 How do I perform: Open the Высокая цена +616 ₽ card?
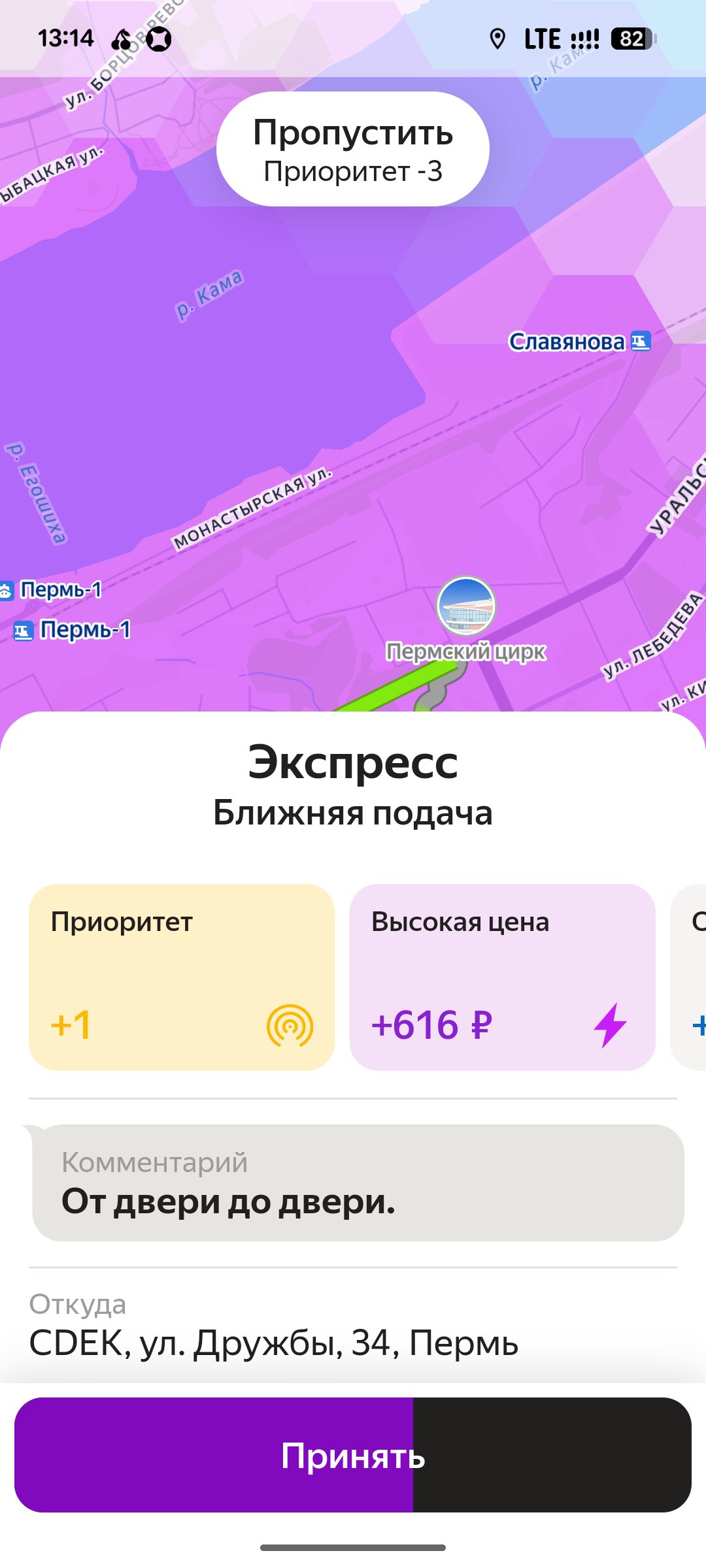(502, 977)
